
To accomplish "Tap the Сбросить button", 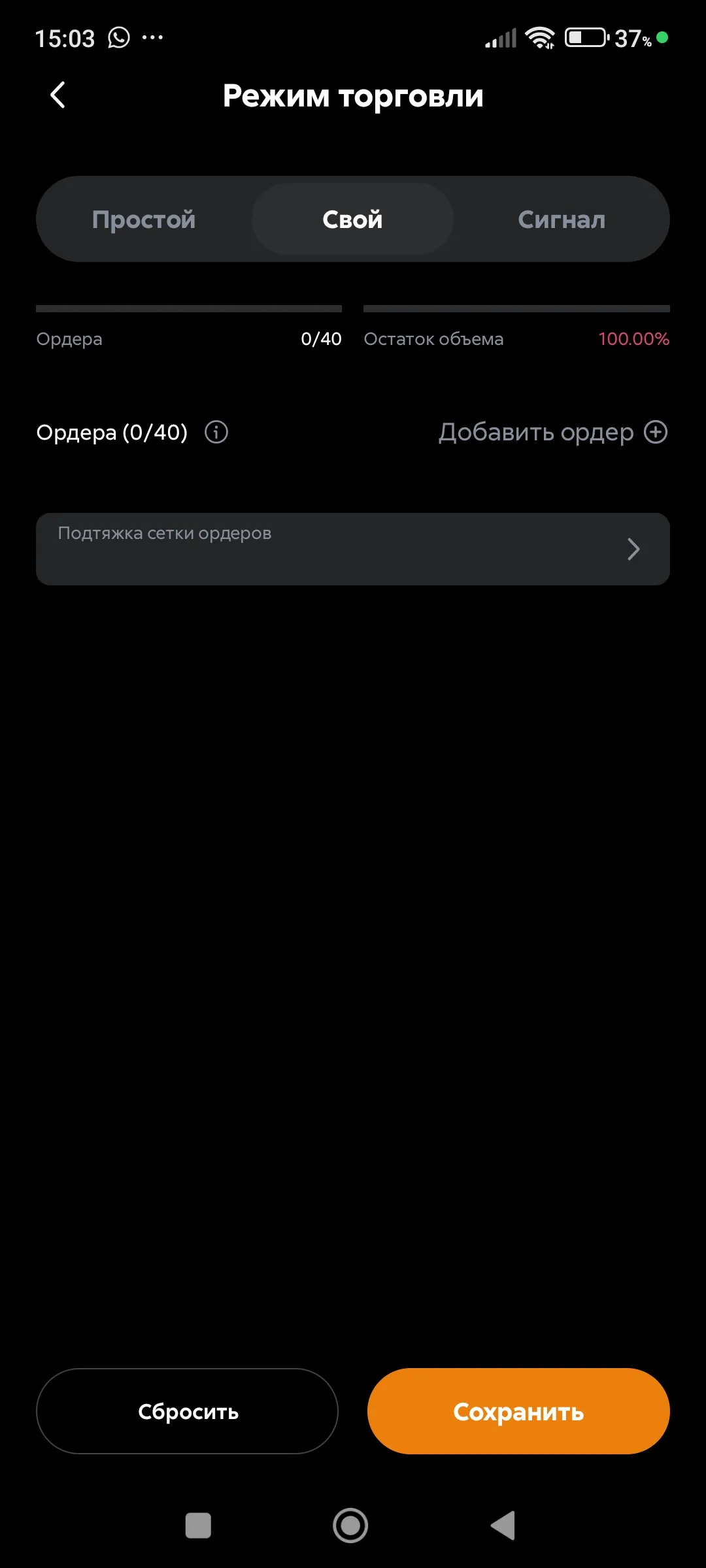I will pos(188,1411).
